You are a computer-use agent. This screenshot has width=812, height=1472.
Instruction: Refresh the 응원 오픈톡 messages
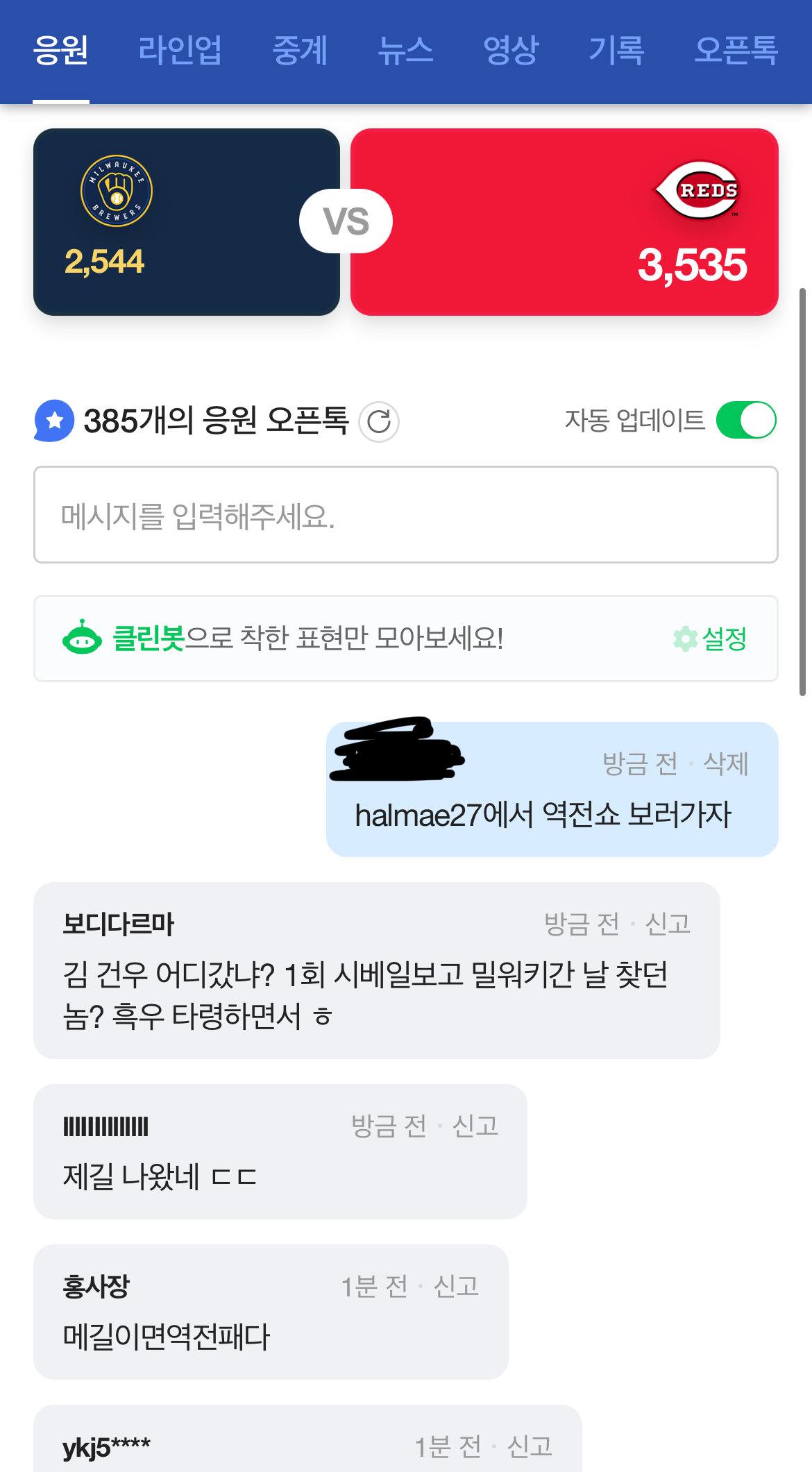tap(379, 421)
